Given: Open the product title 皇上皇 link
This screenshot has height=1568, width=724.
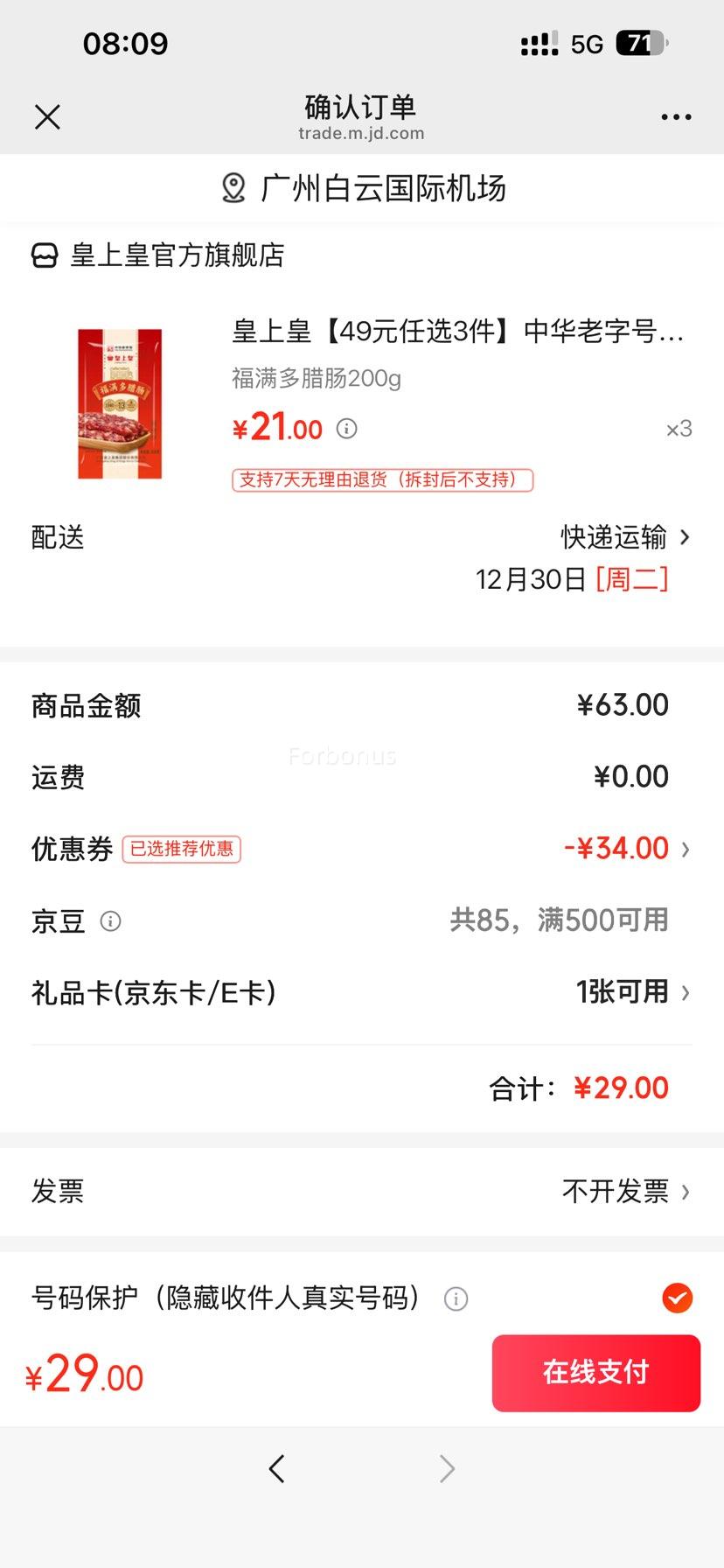Looking at the screenshot, I should [x=455, y=332].
